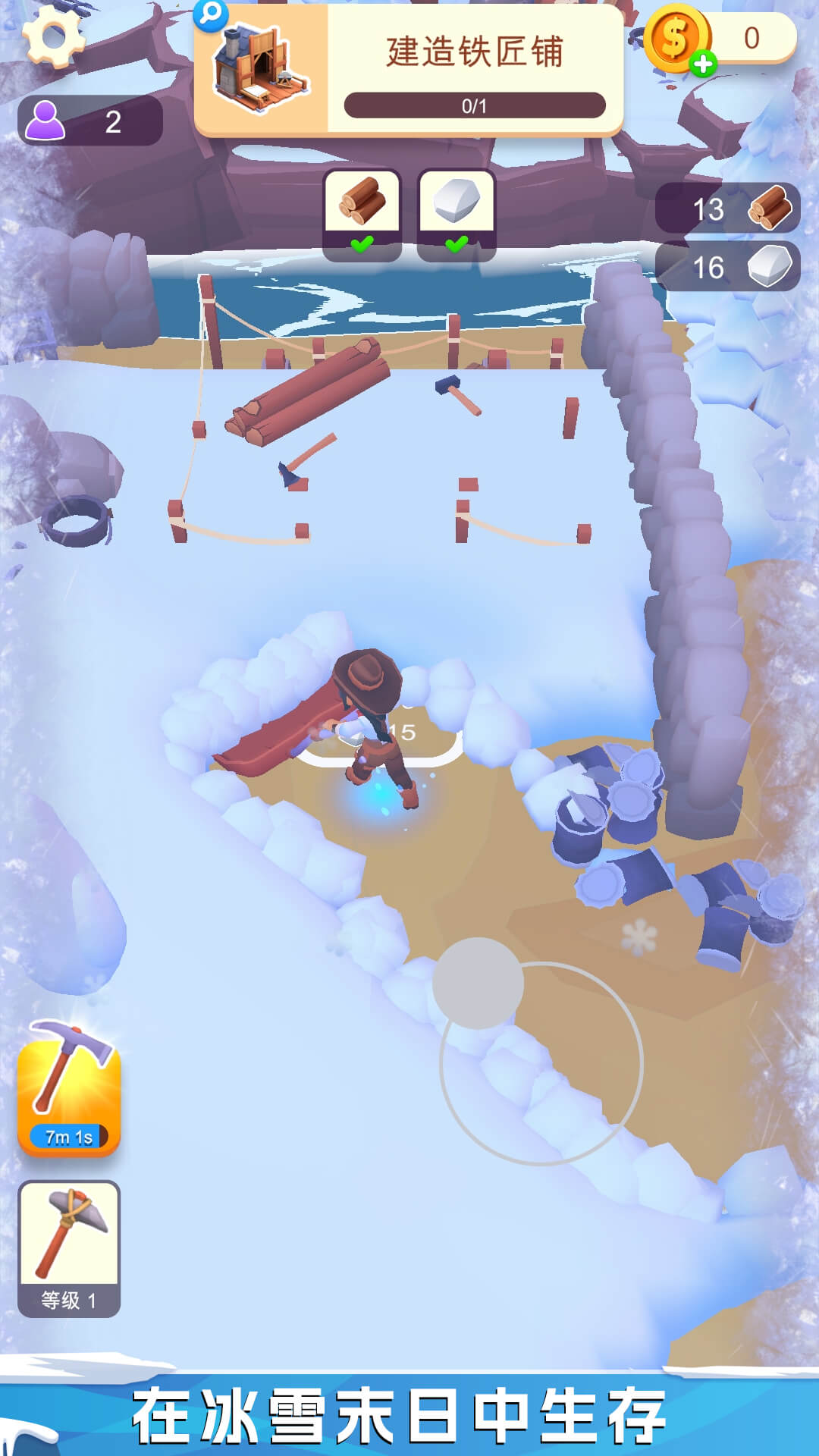Tap the green checkmark under the wood icon

363,244
